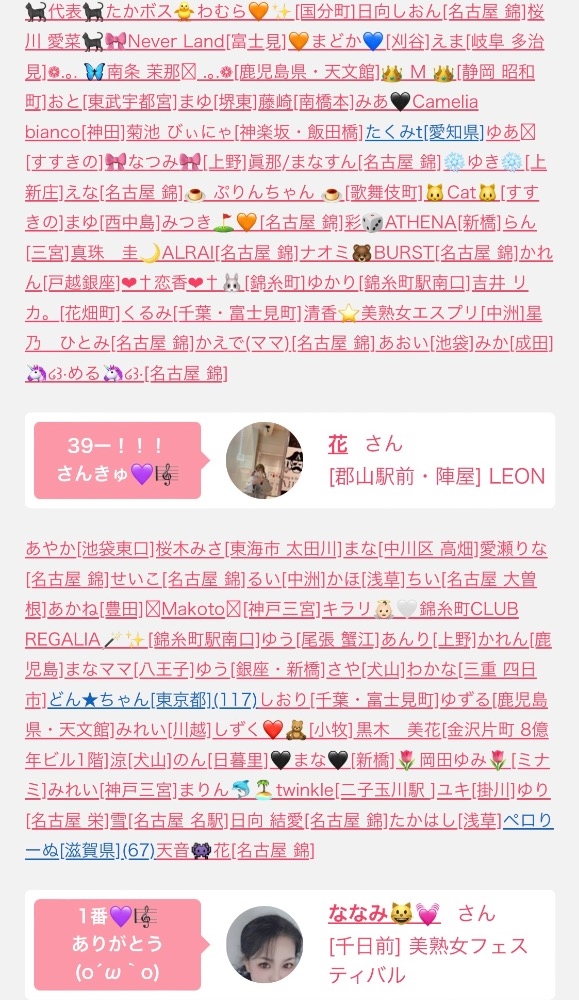The height and width of the screenshot is (1000, 579).
Task: Tap 花's round profile photo
Action: (x=264, y=460)
